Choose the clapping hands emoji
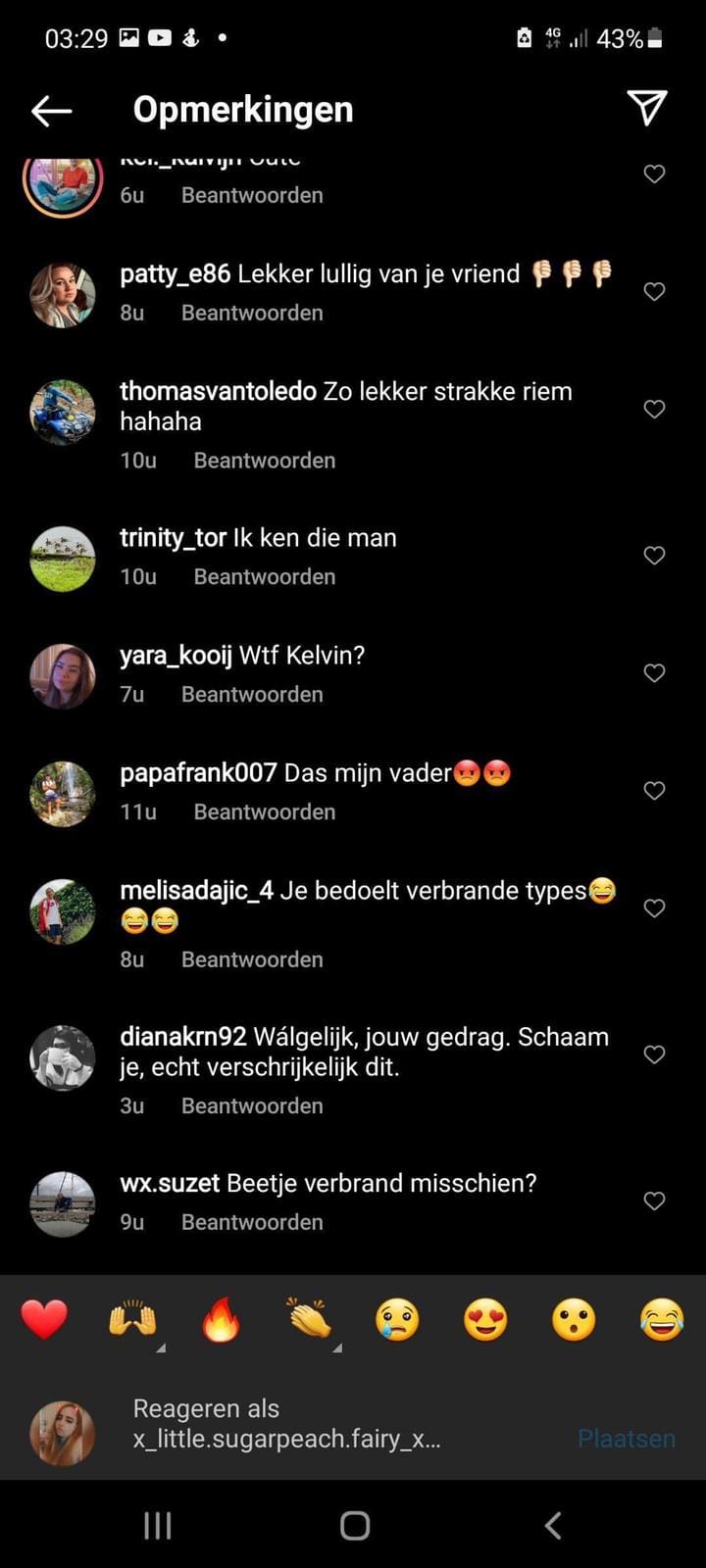Viewport: 706px width, 1568px height. pyautogui.click(x=309, y=1319)
